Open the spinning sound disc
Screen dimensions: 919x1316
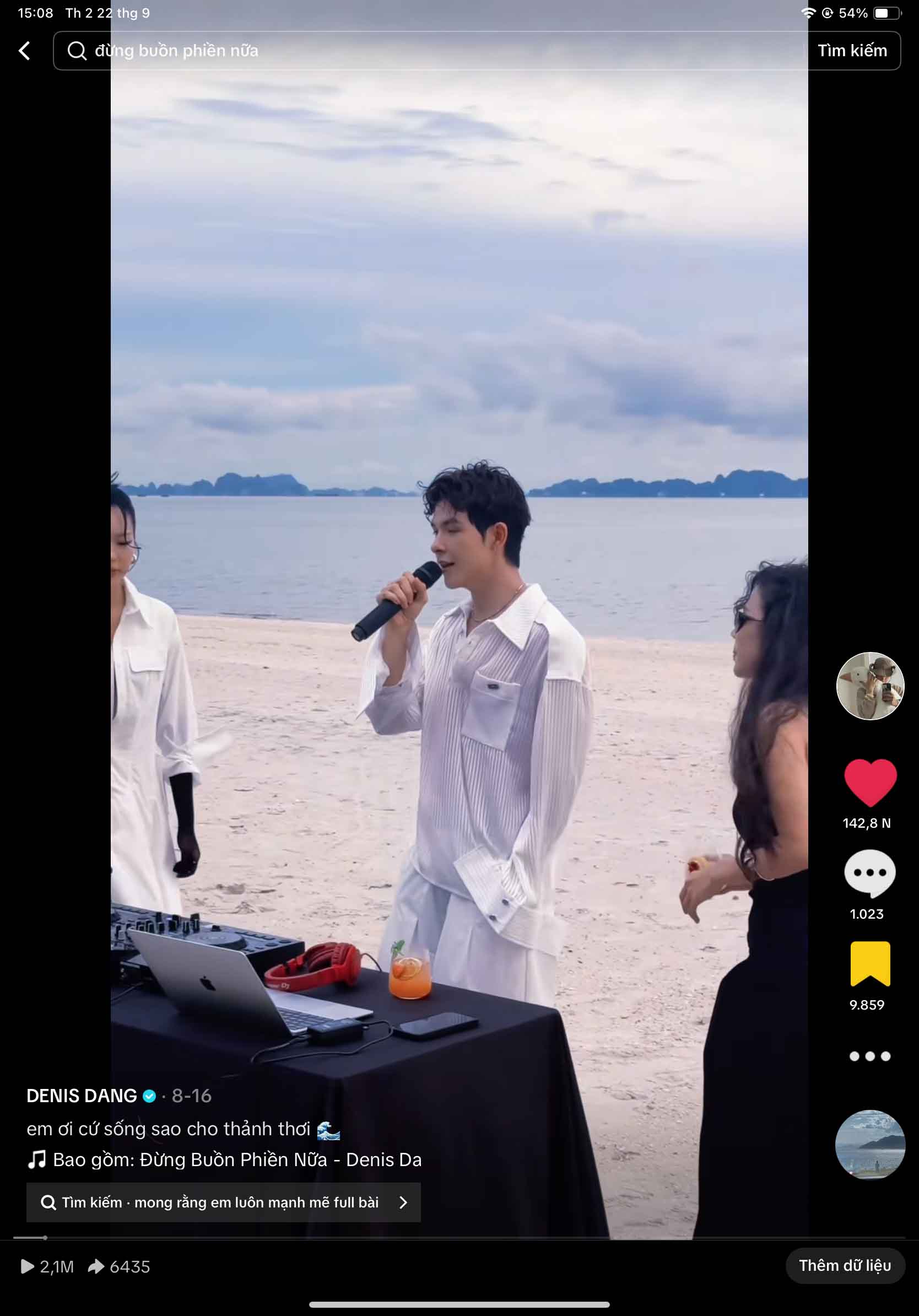[870, 1144]
